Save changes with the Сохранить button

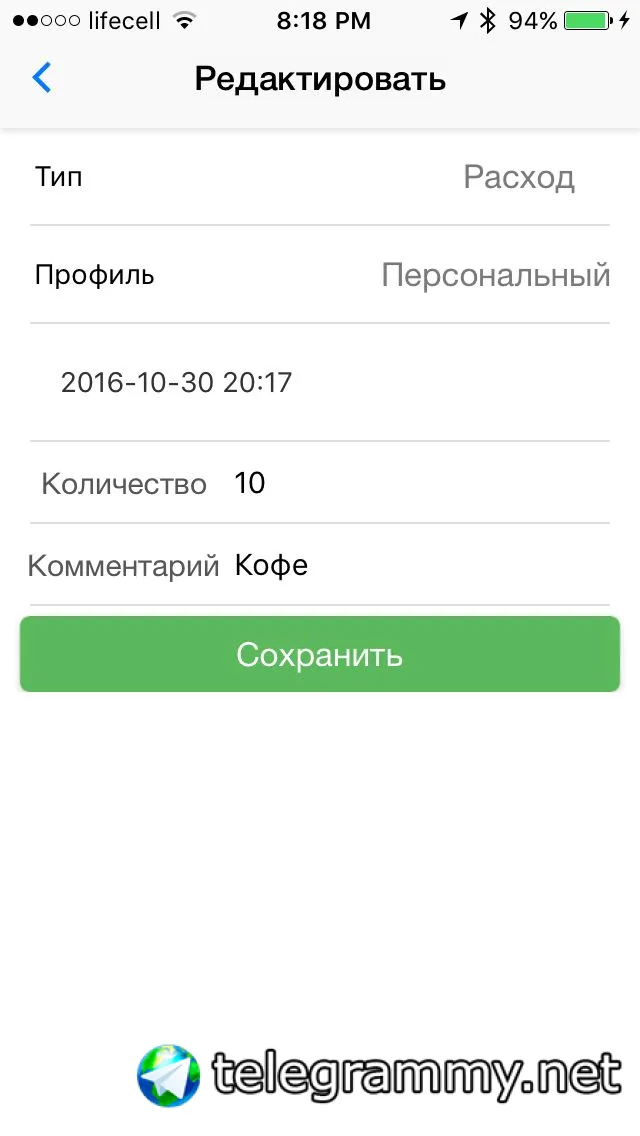pyautogui.click(x=320, y=655)
